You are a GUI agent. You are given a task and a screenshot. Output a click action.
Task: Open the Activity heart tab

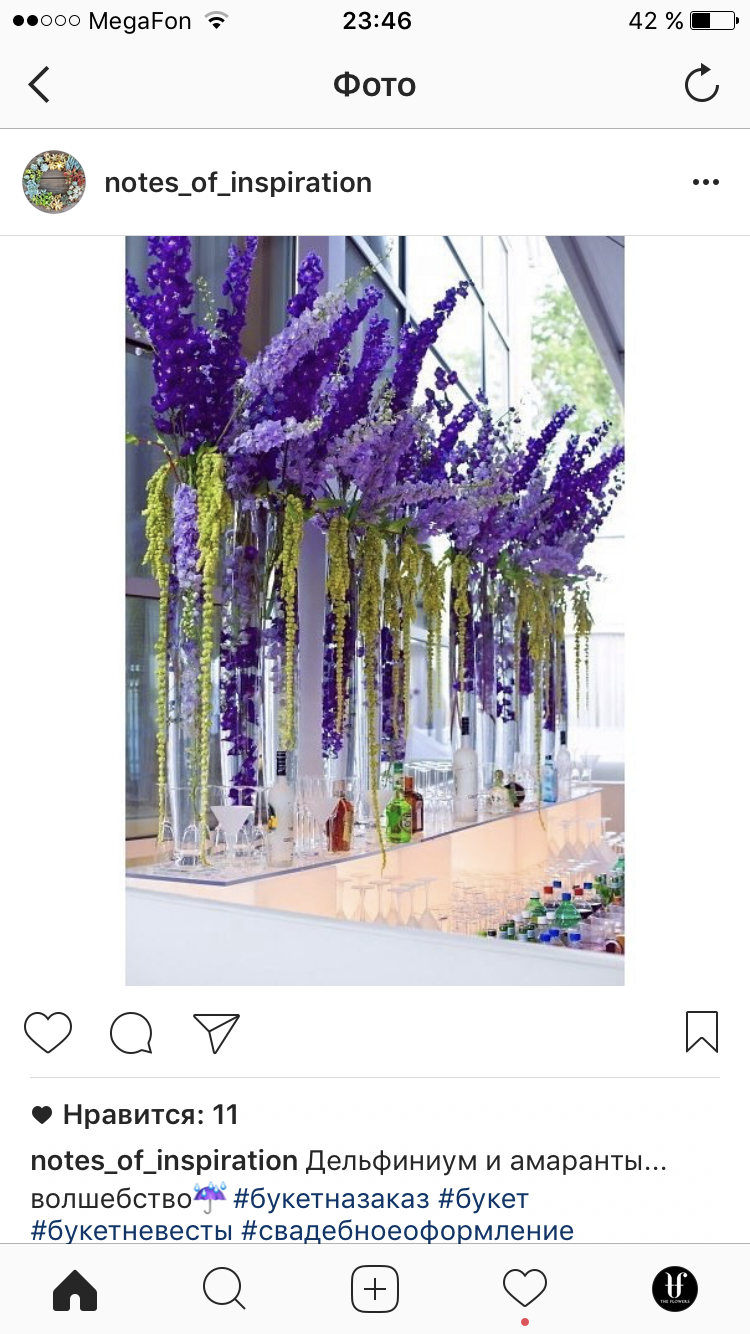tap(525, 1289)
